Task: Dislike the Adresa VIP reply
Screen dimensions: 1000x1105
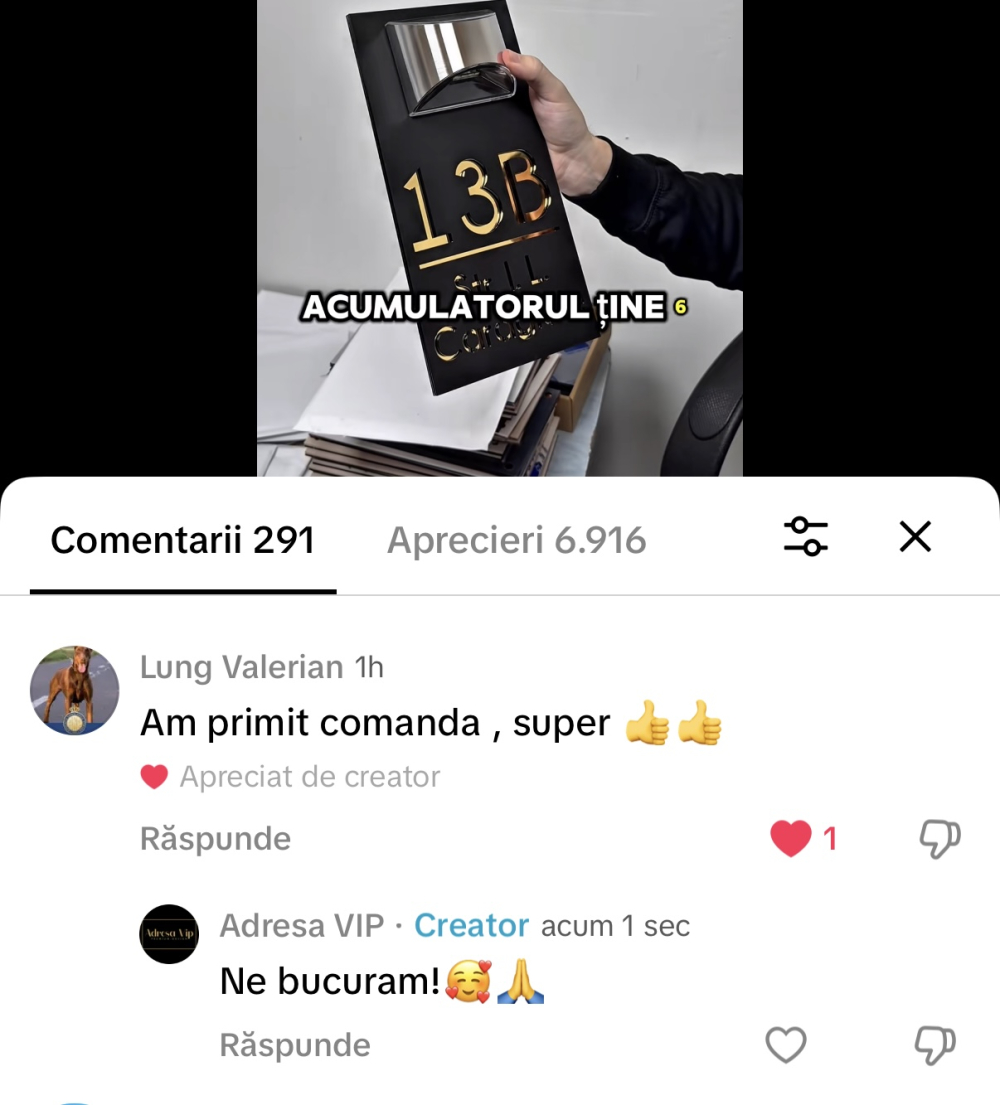Action: coord(936,1046)
